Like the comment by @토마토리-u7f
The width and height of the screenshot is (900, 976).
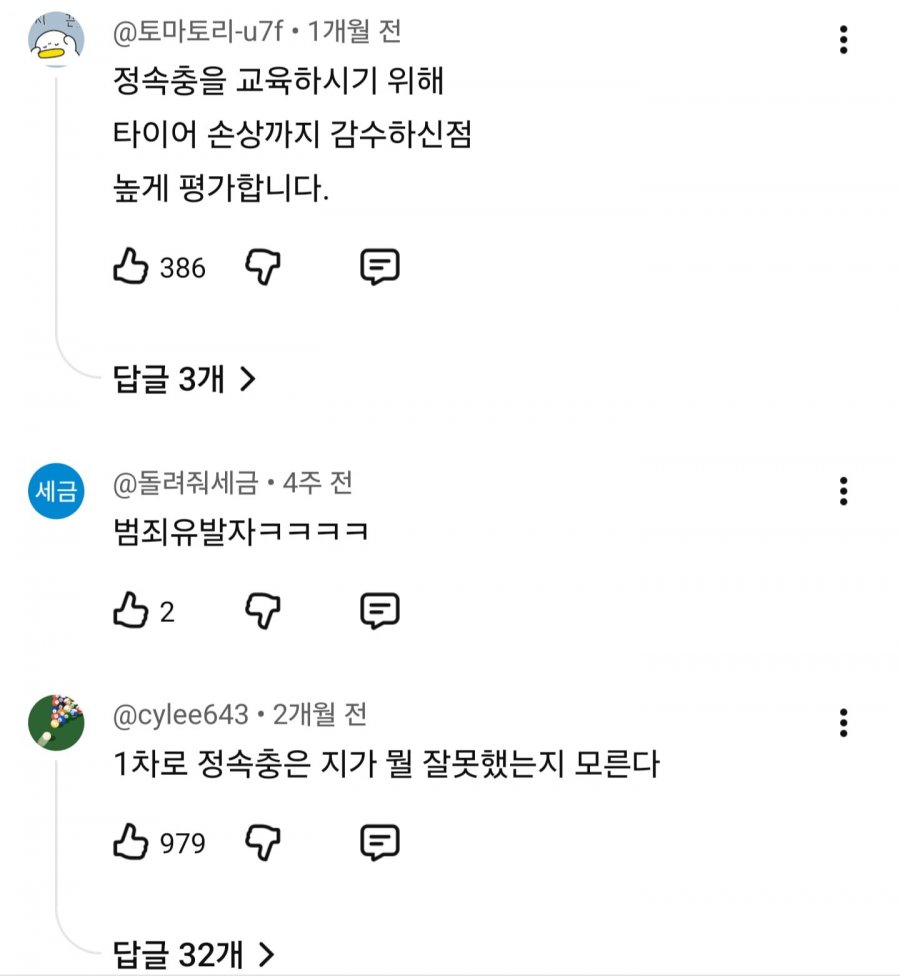pos(130,266)
